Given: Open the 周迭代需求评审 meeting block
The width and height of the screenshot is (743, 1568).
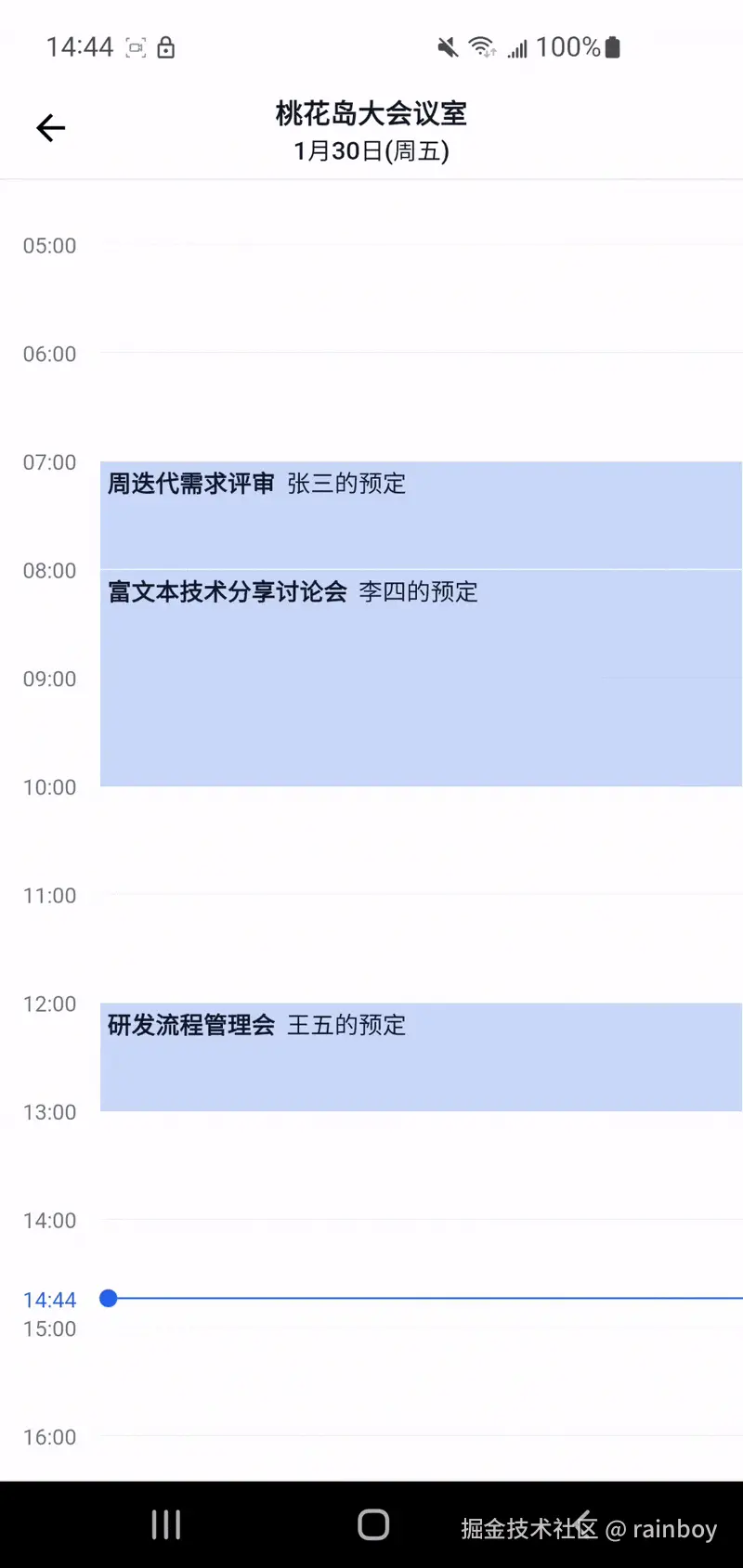Looking at the screenshot, I should pos(371,511).
